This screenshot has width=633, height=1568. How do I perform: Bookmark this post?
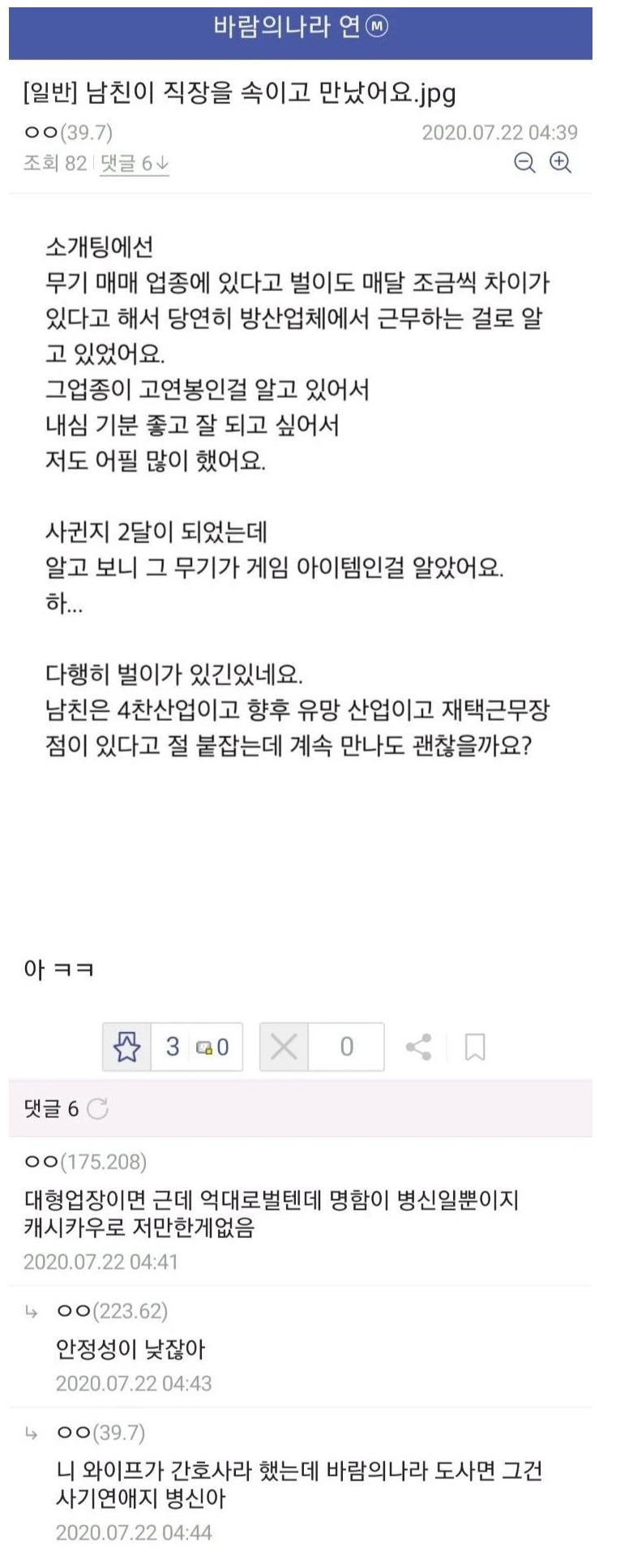pos(475,1047)
